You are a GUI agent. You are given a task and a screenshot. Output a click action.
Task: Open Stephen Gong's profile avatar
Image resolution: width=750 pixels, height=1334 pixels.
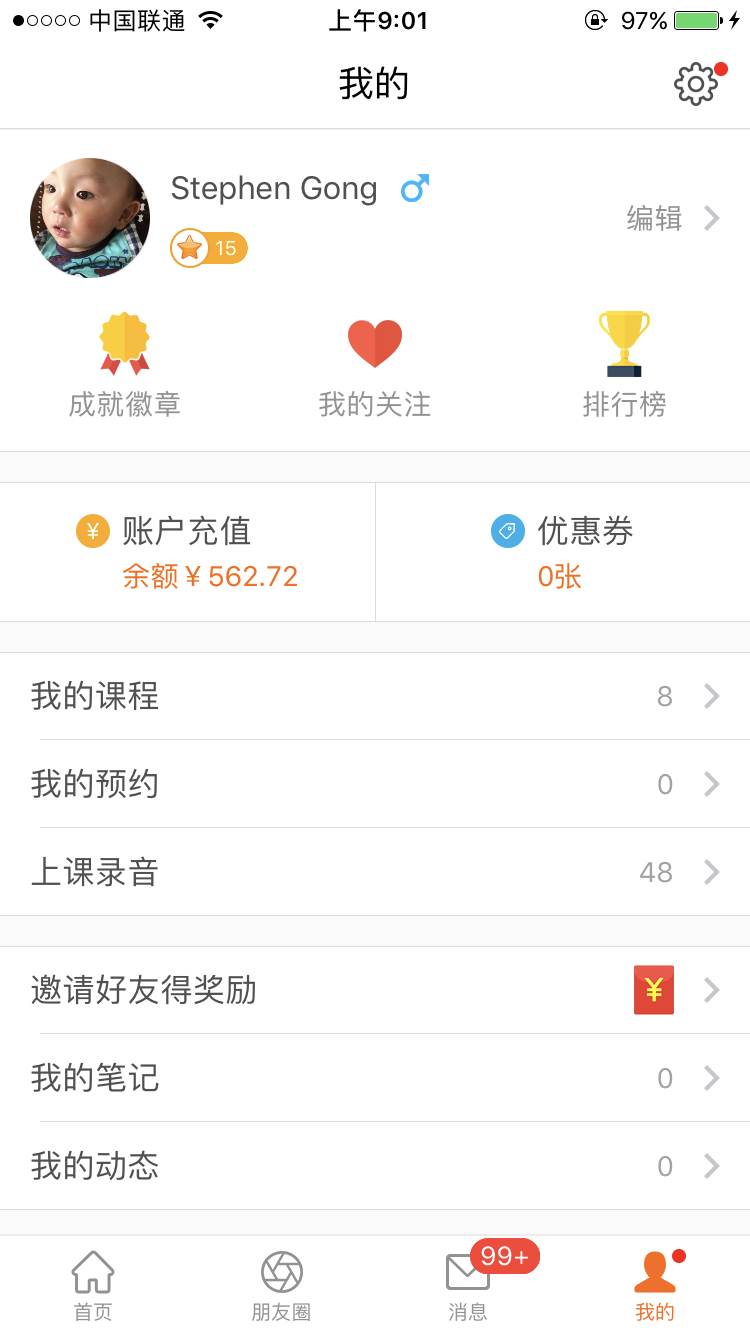[x=90, y=218]
